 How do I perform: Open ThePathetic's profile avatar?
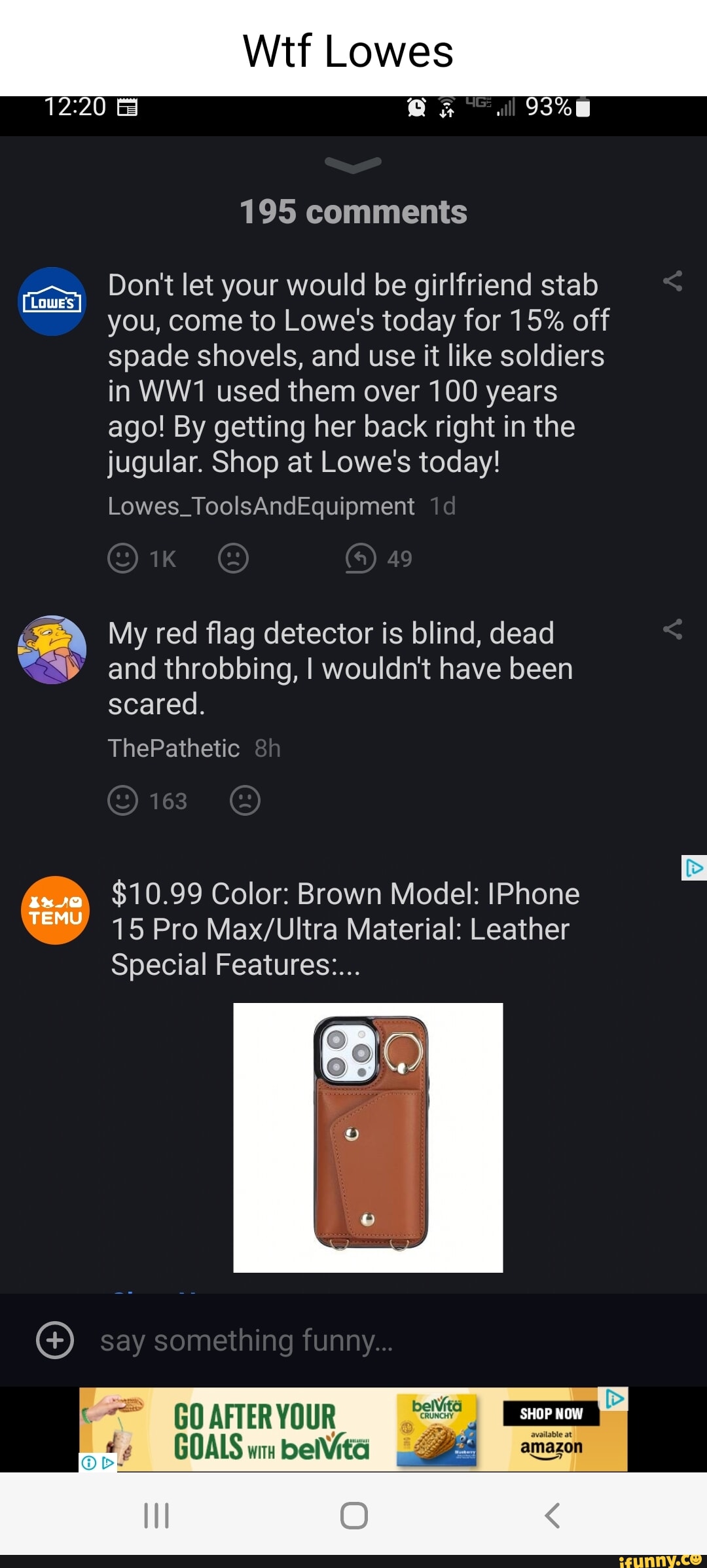[52, 650]
